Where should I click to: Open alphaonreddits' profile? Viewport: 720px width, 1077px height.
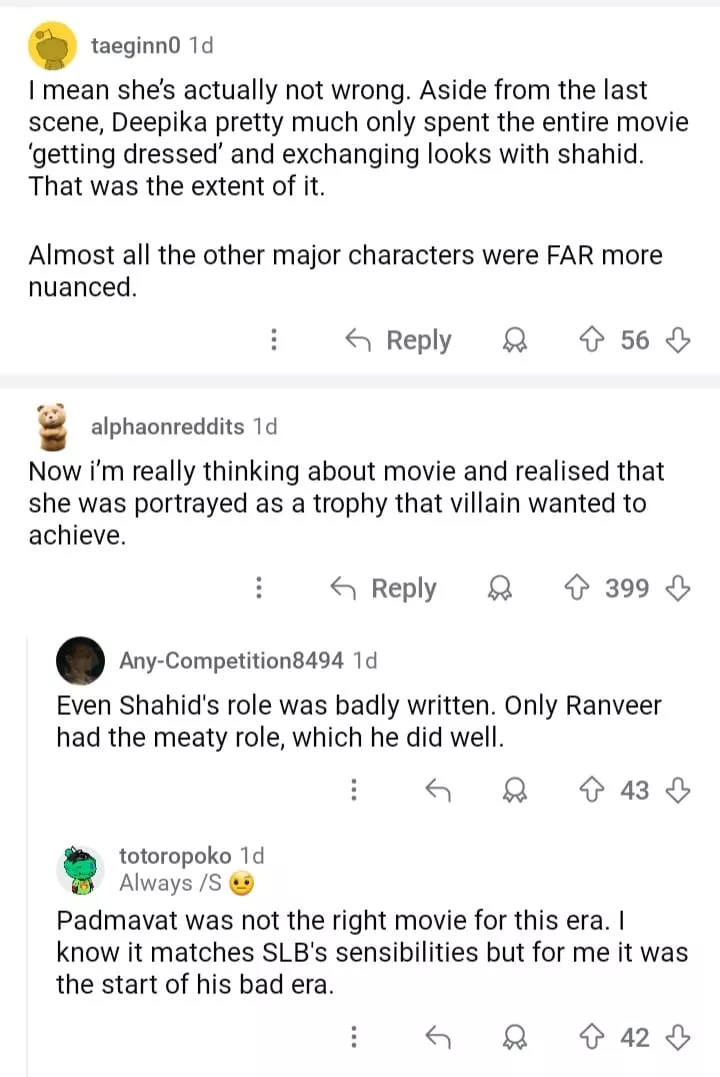point(166,426)
